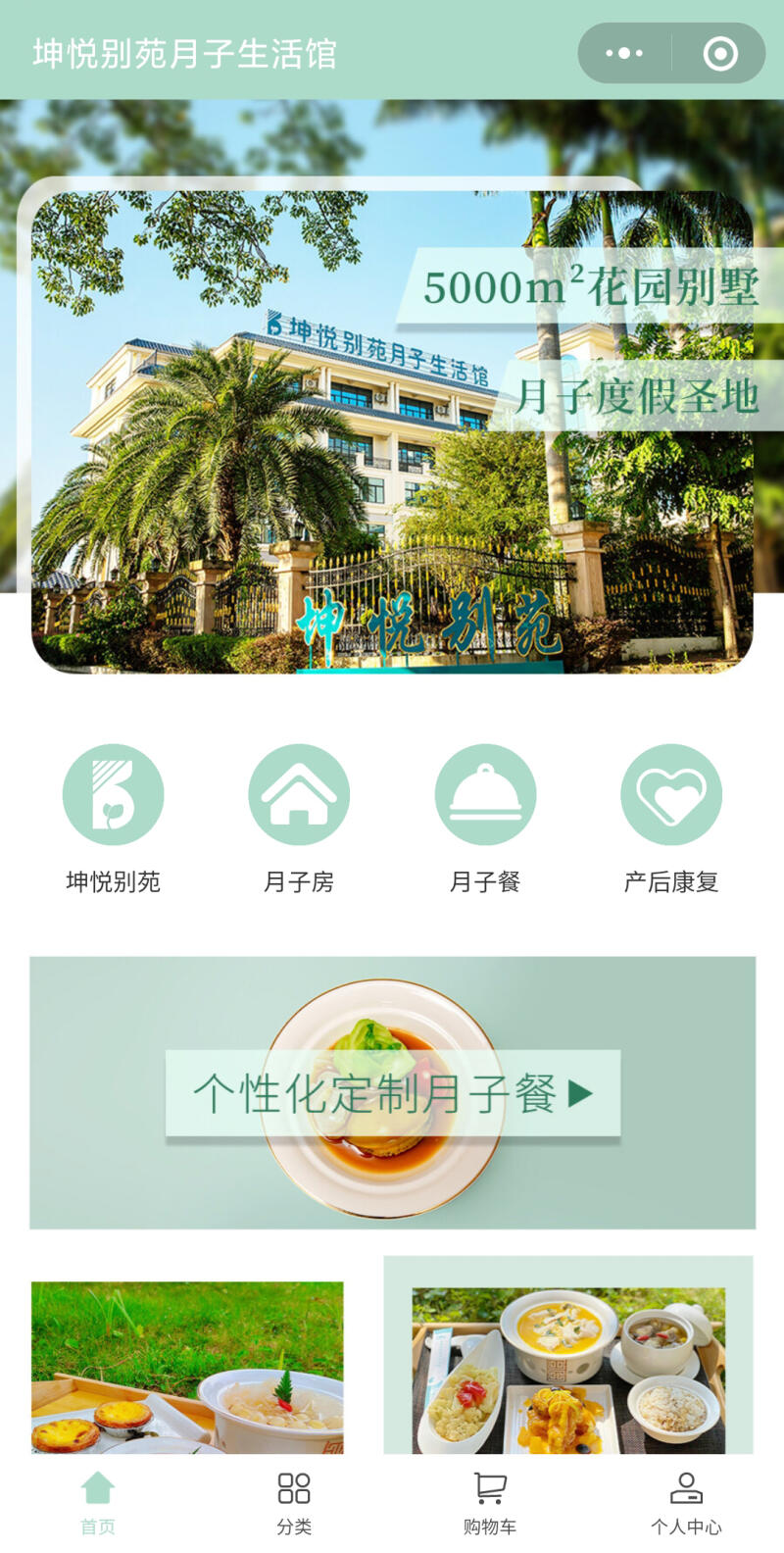Open the 个性化定制月子餐 banner
This screenshot has width=784, height=1553.
(x=392, y=1092)
